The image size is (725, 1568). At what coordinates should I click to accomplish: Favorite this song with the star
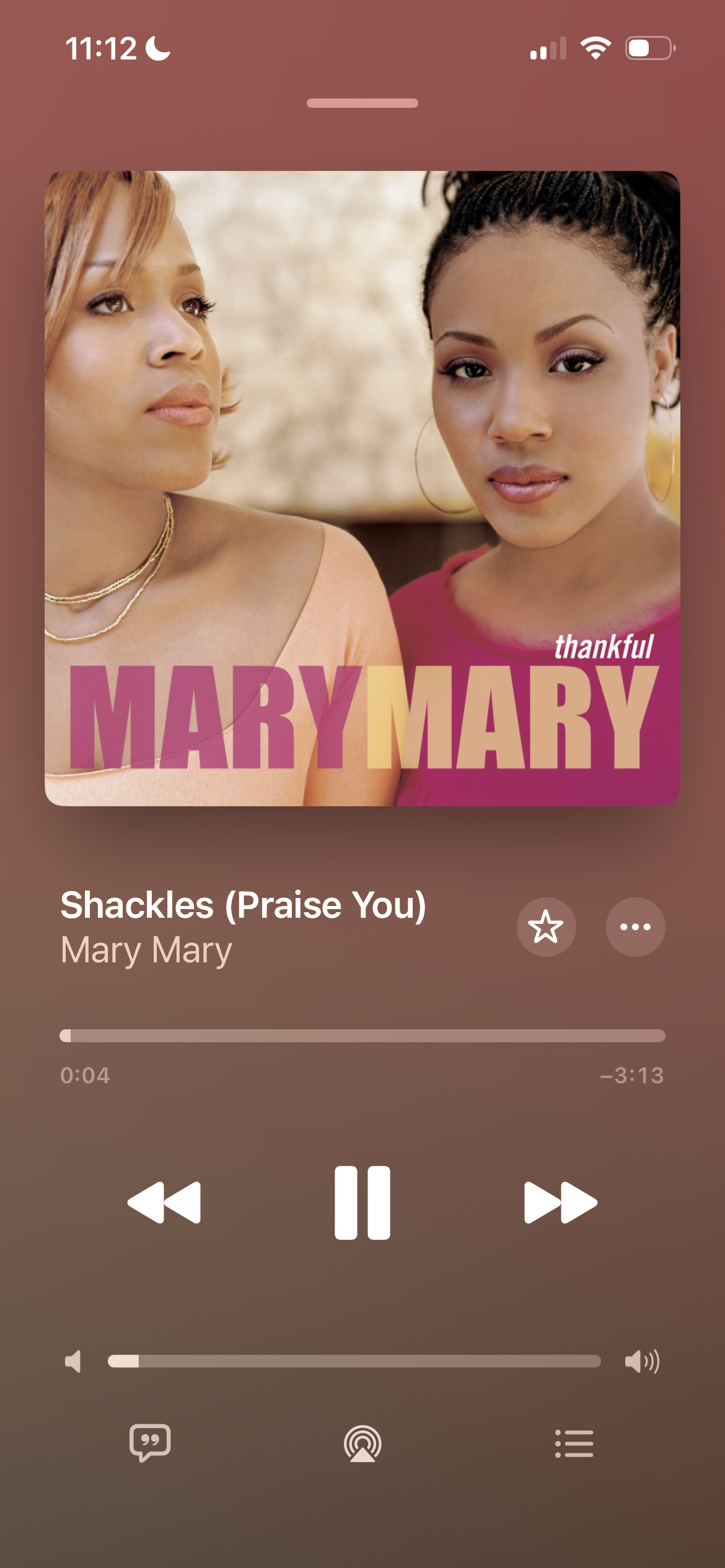546,927
